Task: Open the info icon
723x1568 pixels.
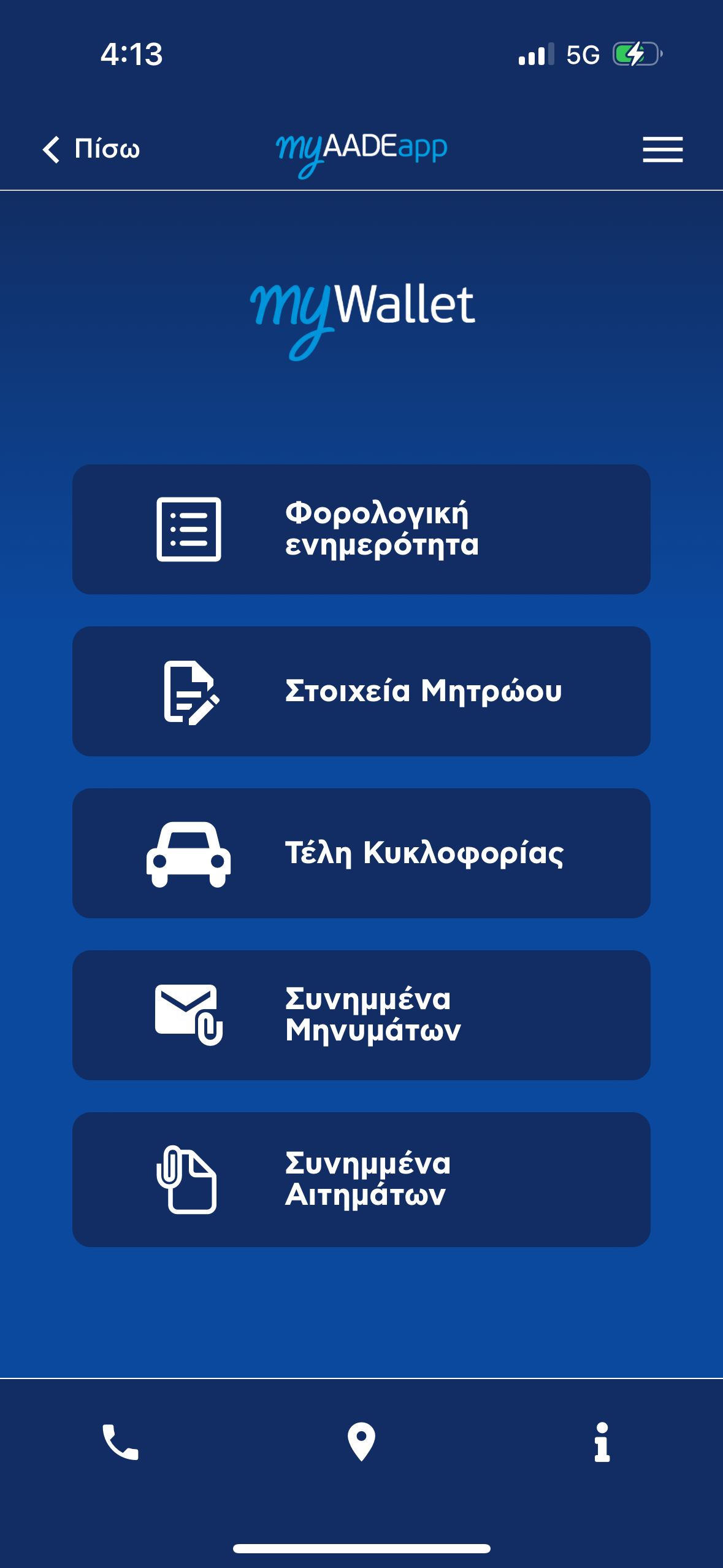Action: [602, 1442]
